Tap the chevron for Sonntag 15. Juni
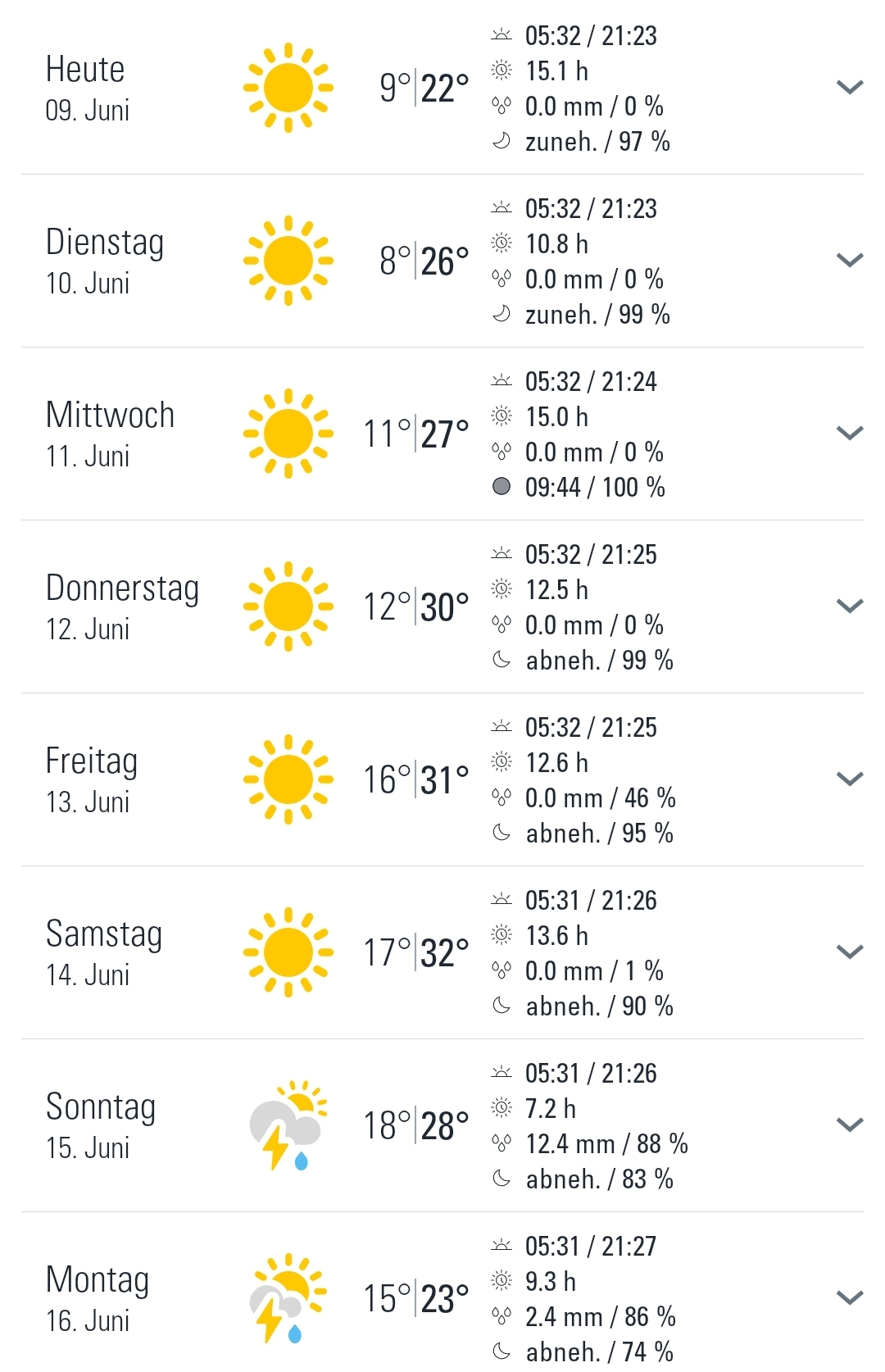Viewport: 885px width, 1372px height. pyautogui.click(x=850, y=1125)
